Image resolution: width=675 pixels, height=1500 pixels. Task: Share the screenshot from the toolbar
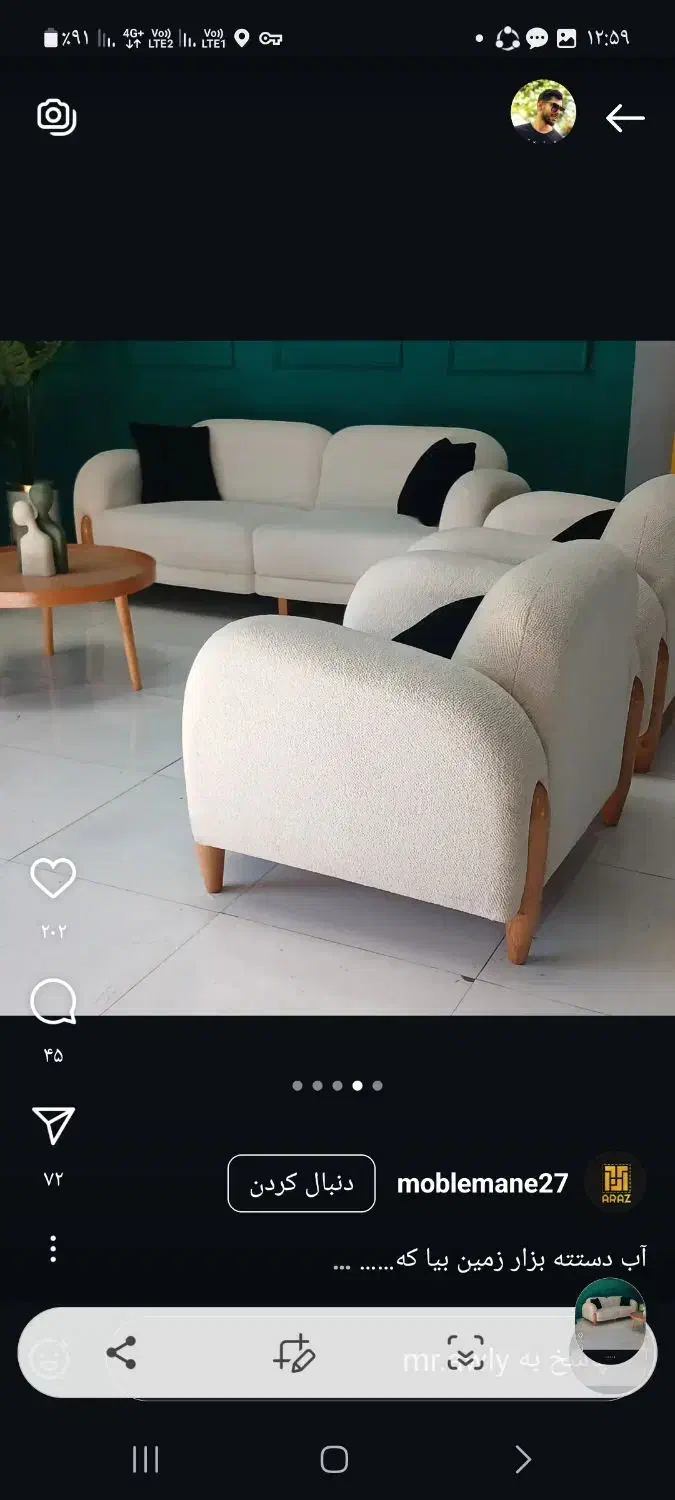point(121,1354)
